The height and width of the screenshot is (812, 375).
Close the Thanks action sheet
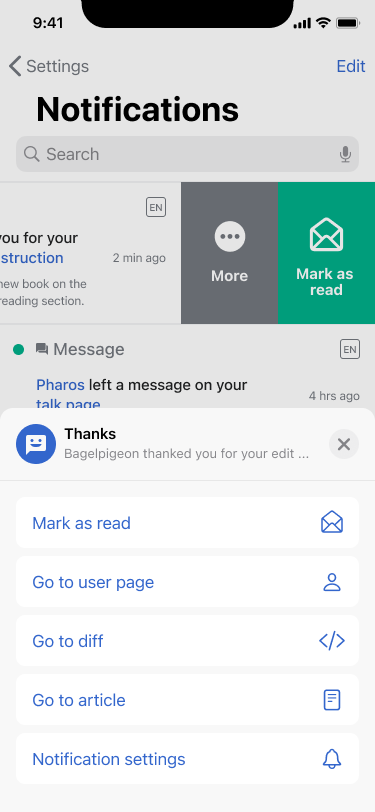[x=344, y=444]
